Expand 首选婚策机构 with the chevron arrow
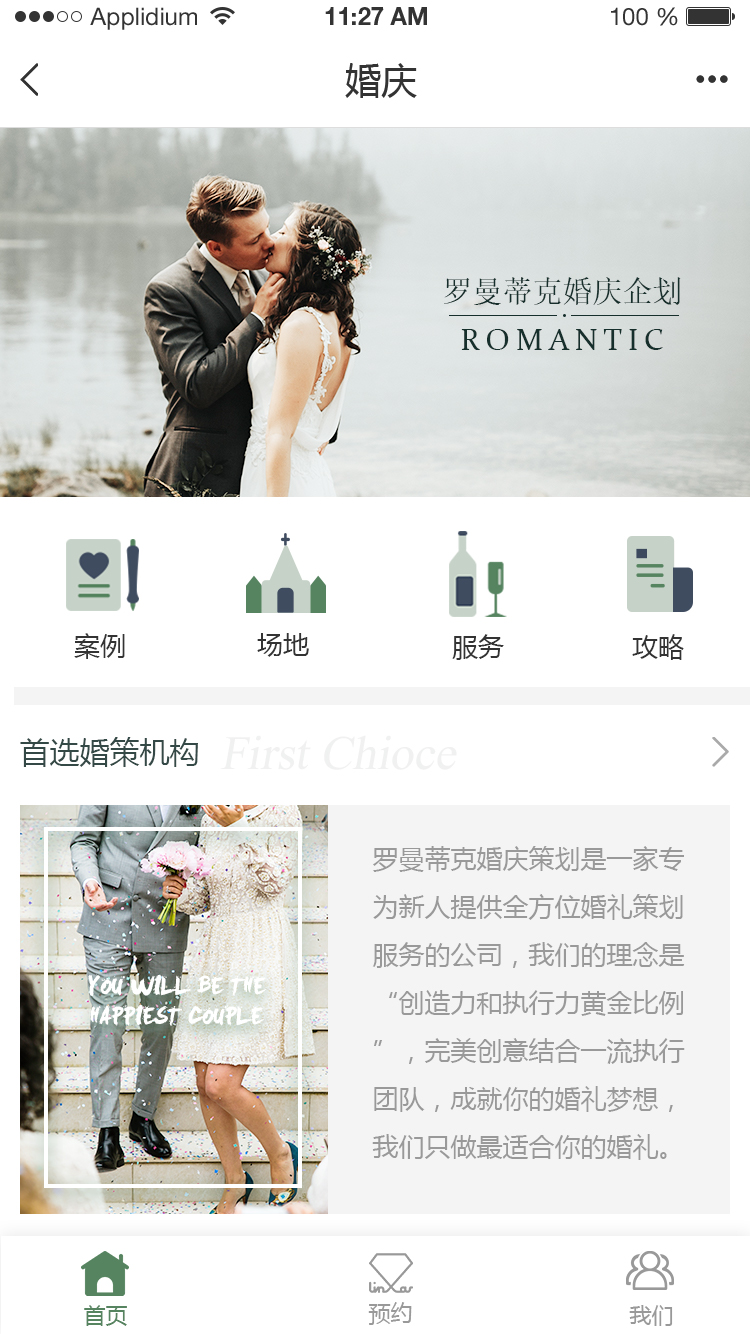This screenshot has width=750, height=1334. coord(719,752)
